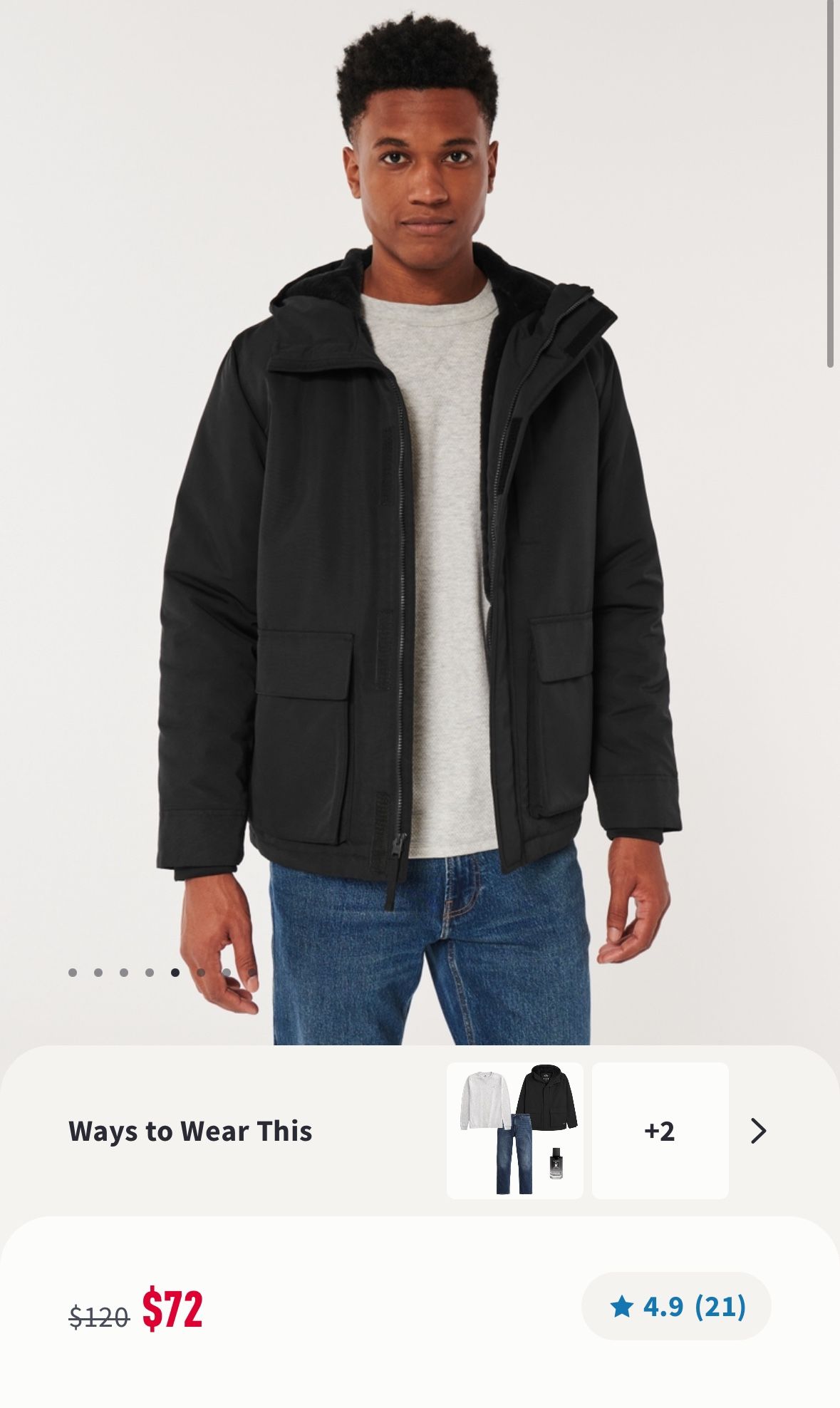Select the third carousel pagination dot
Viewport: 840px width, 1408px height.
click(x=123, y=973)
